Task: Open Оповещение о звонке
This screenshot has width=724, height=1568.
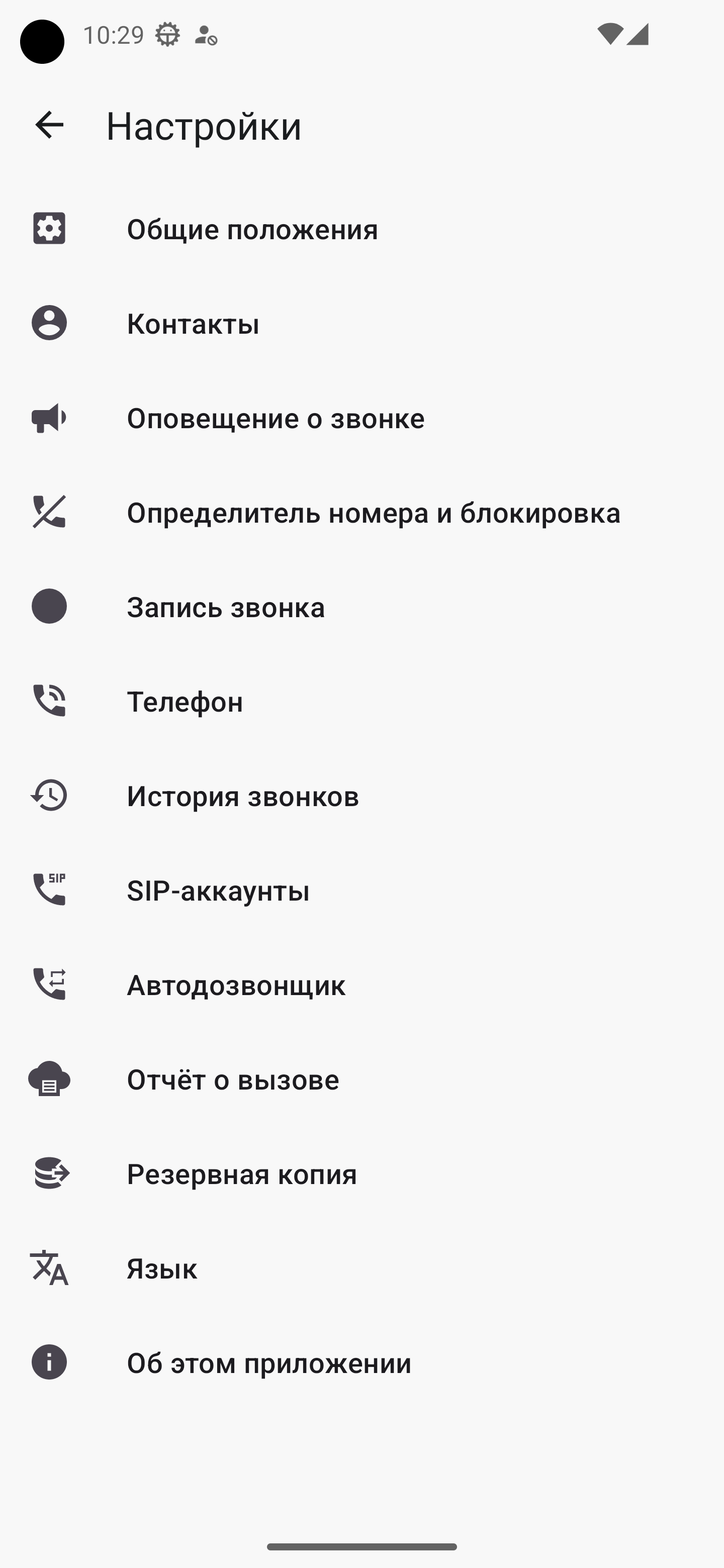Action: [361, 418]
